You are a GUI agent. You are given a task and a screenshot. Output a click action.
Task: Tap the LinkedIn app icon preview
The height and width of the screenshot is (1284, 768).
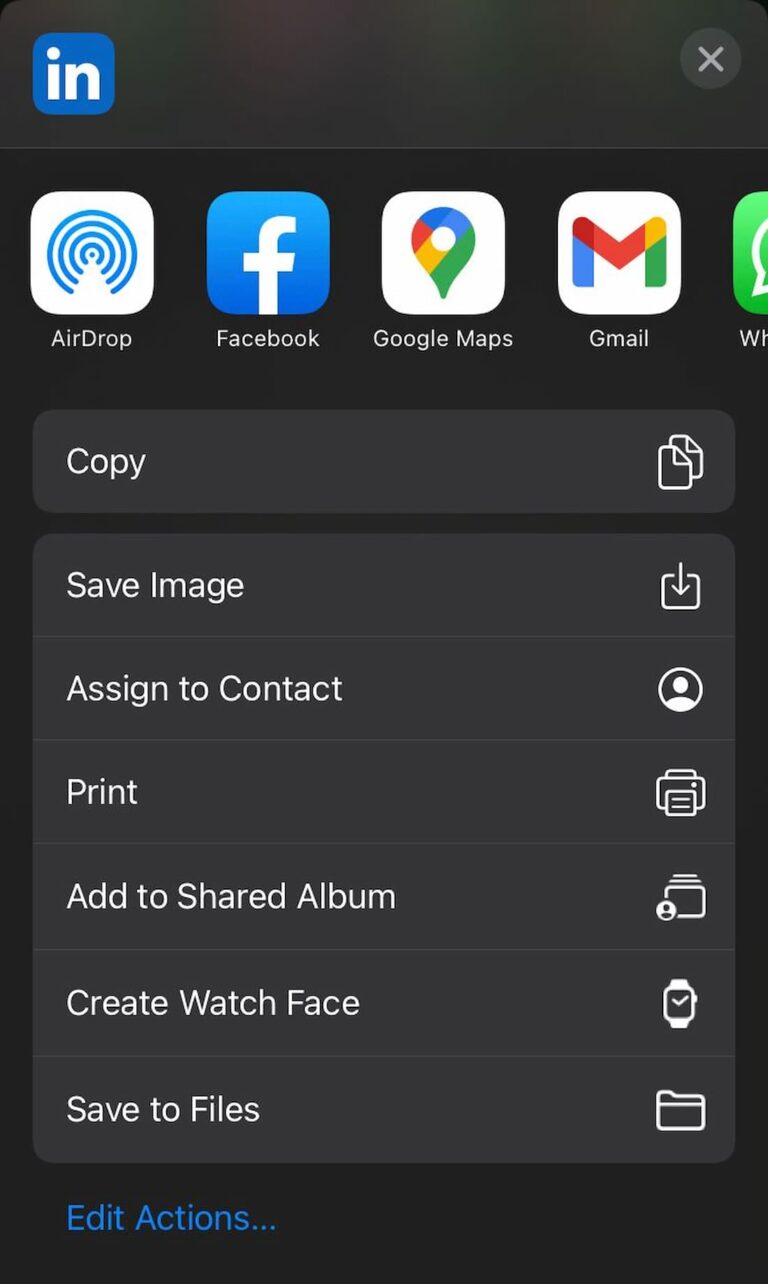click(73, 74)
